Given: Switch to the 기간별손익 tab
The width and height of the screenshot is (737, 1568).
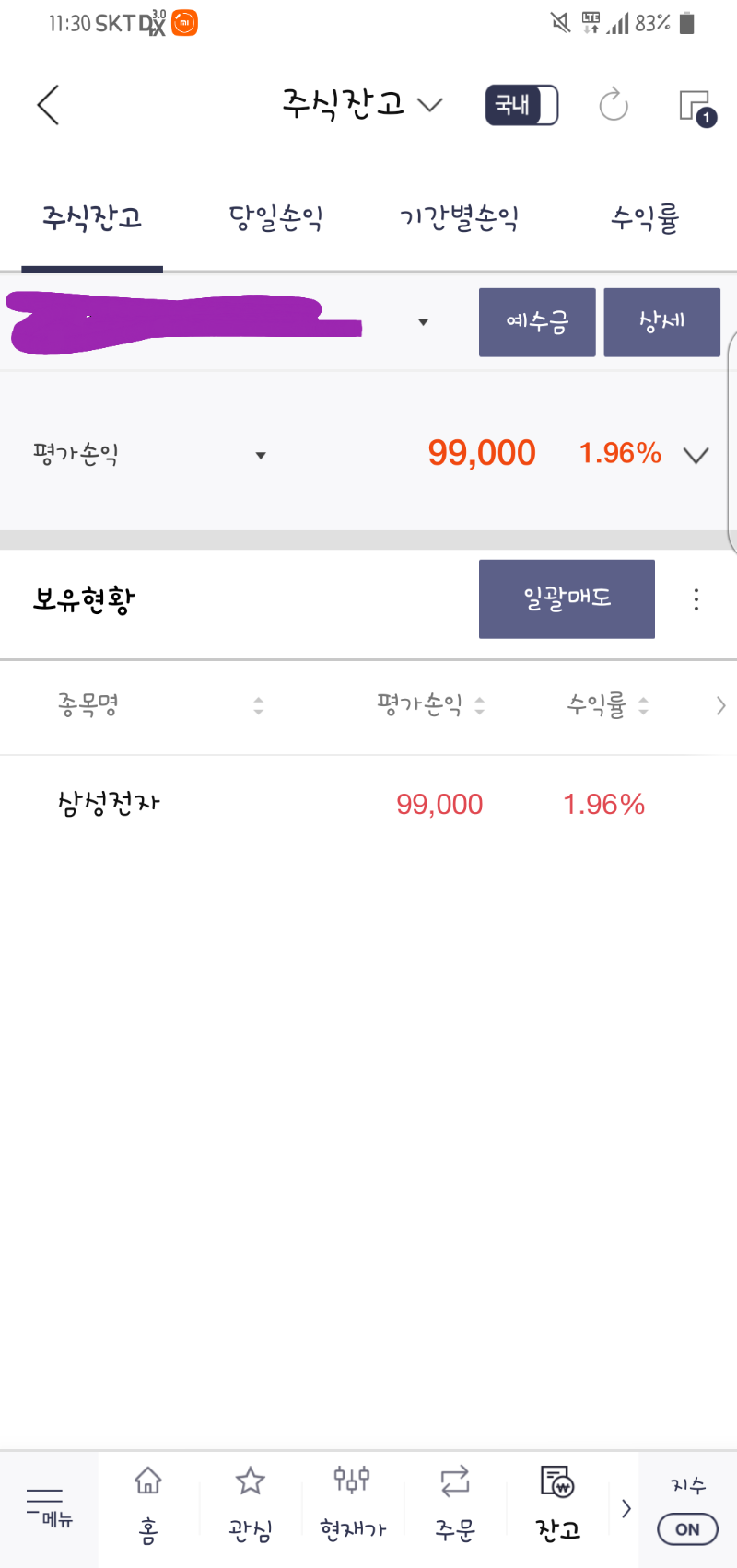Looking at the screenshot, I should coord(459,218).
